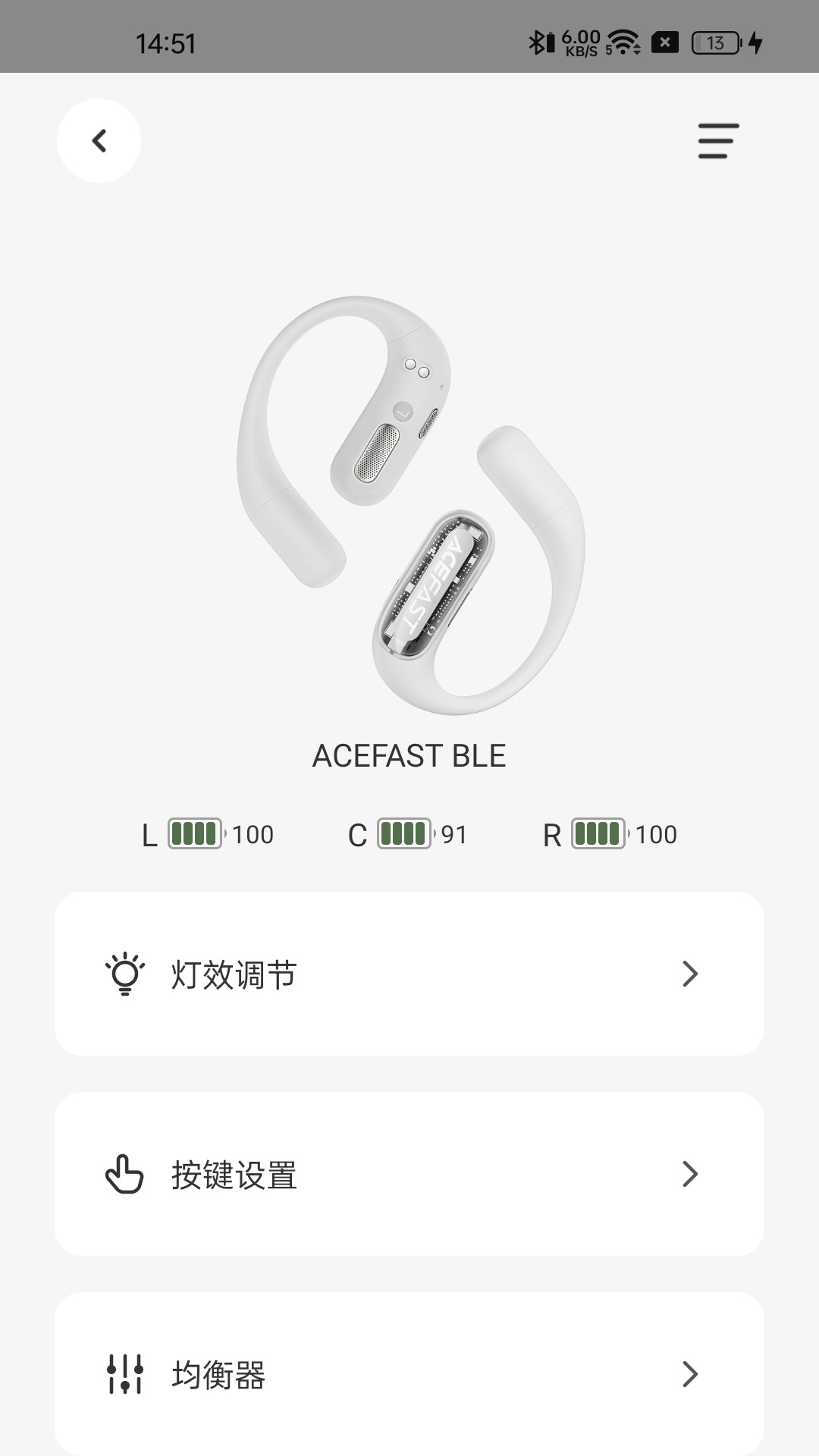Image resolution: width=819 pixels, height=1456 pixels.
Task: Expand 灯效调节 via its chevron arrow
Action: 689,973
